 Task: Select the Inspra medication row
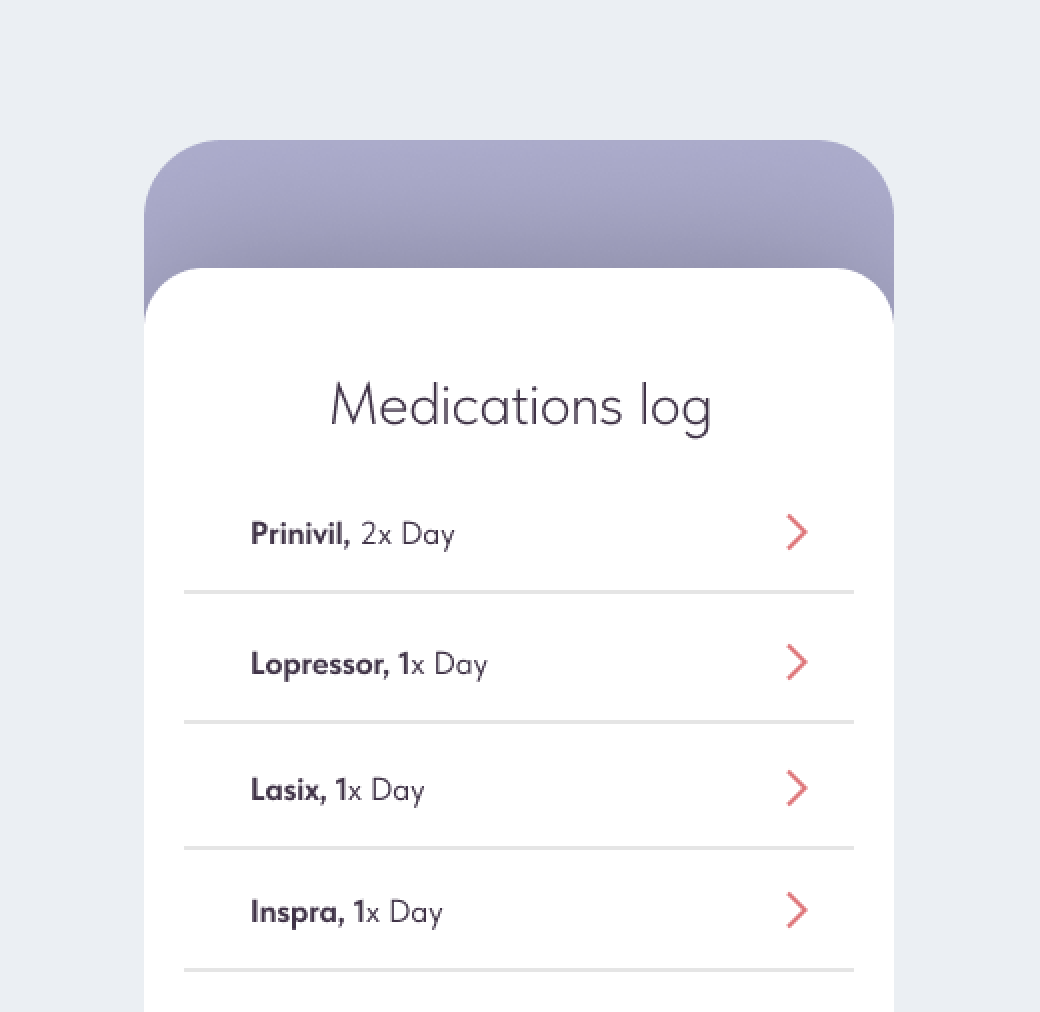(x=519, y=910)
